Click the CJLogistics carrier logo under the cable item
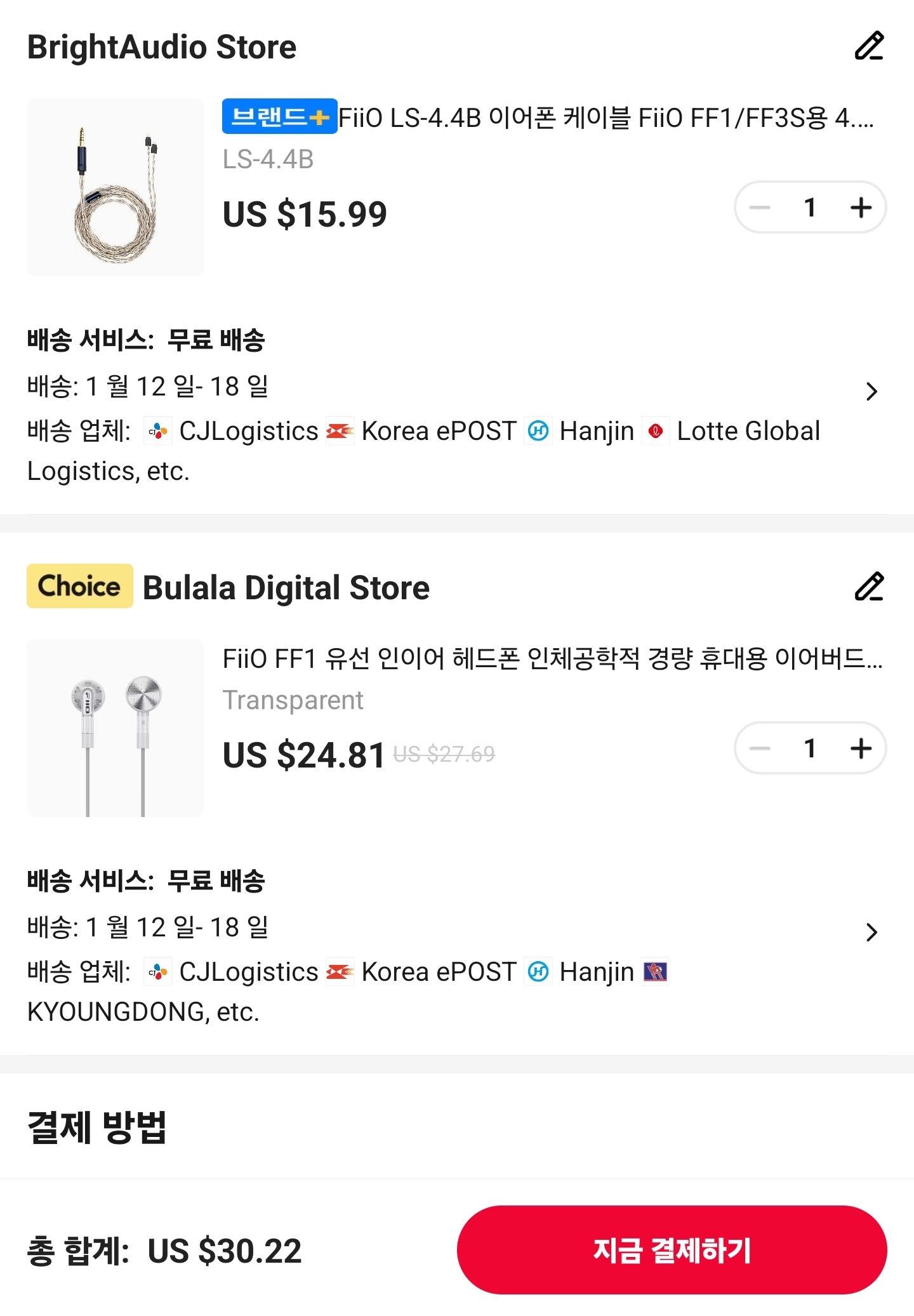 (157, 430)
